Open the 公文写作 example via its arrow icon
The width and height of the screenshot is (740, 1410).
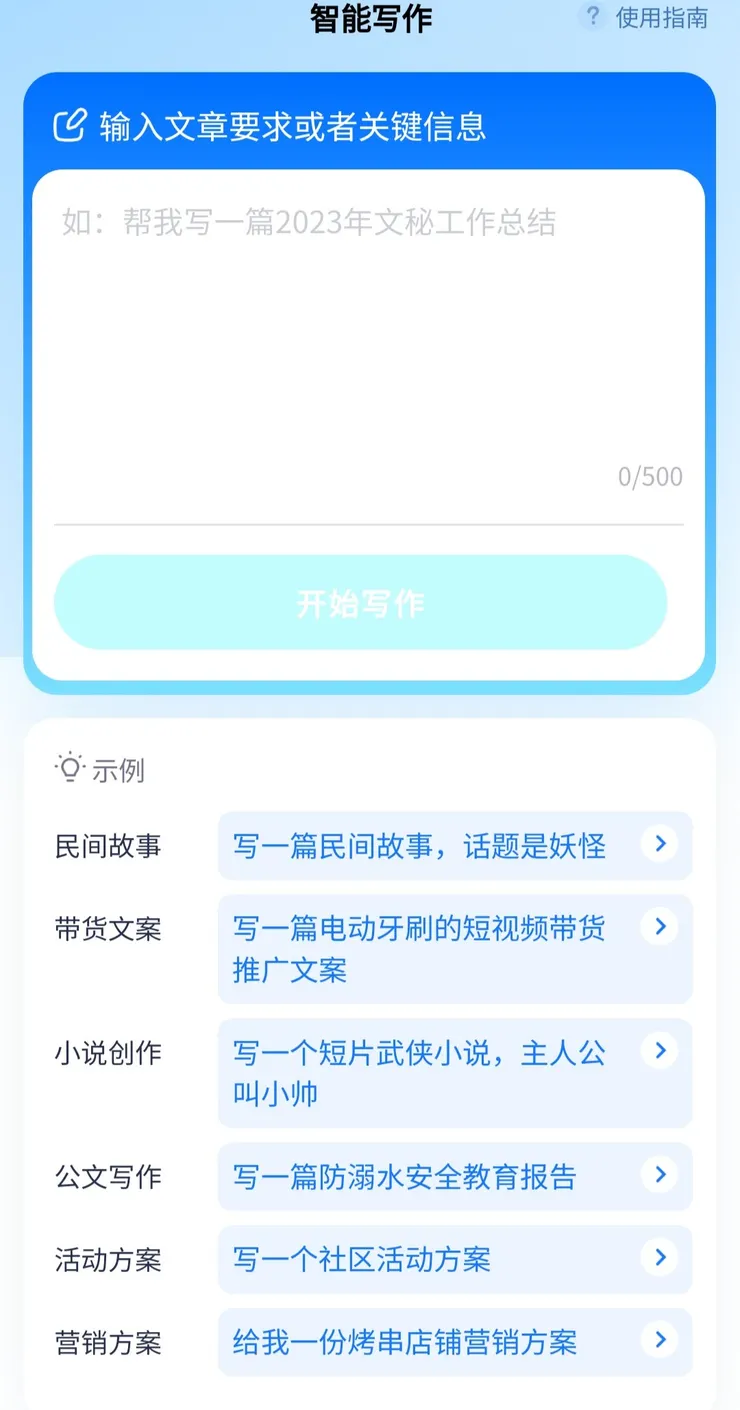[659, 1176]
